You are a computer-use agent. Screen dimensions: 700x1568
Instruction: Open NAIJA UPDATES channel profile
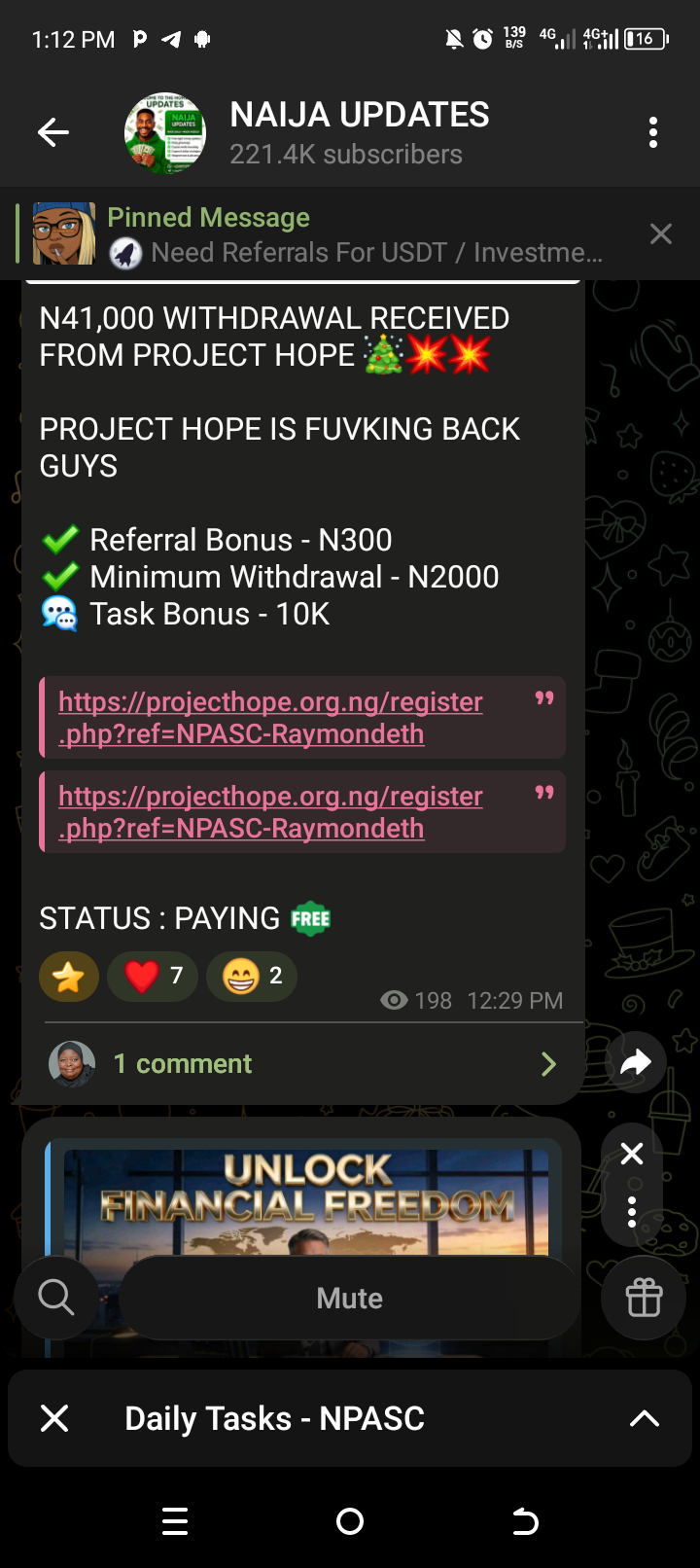pos(359,132)
